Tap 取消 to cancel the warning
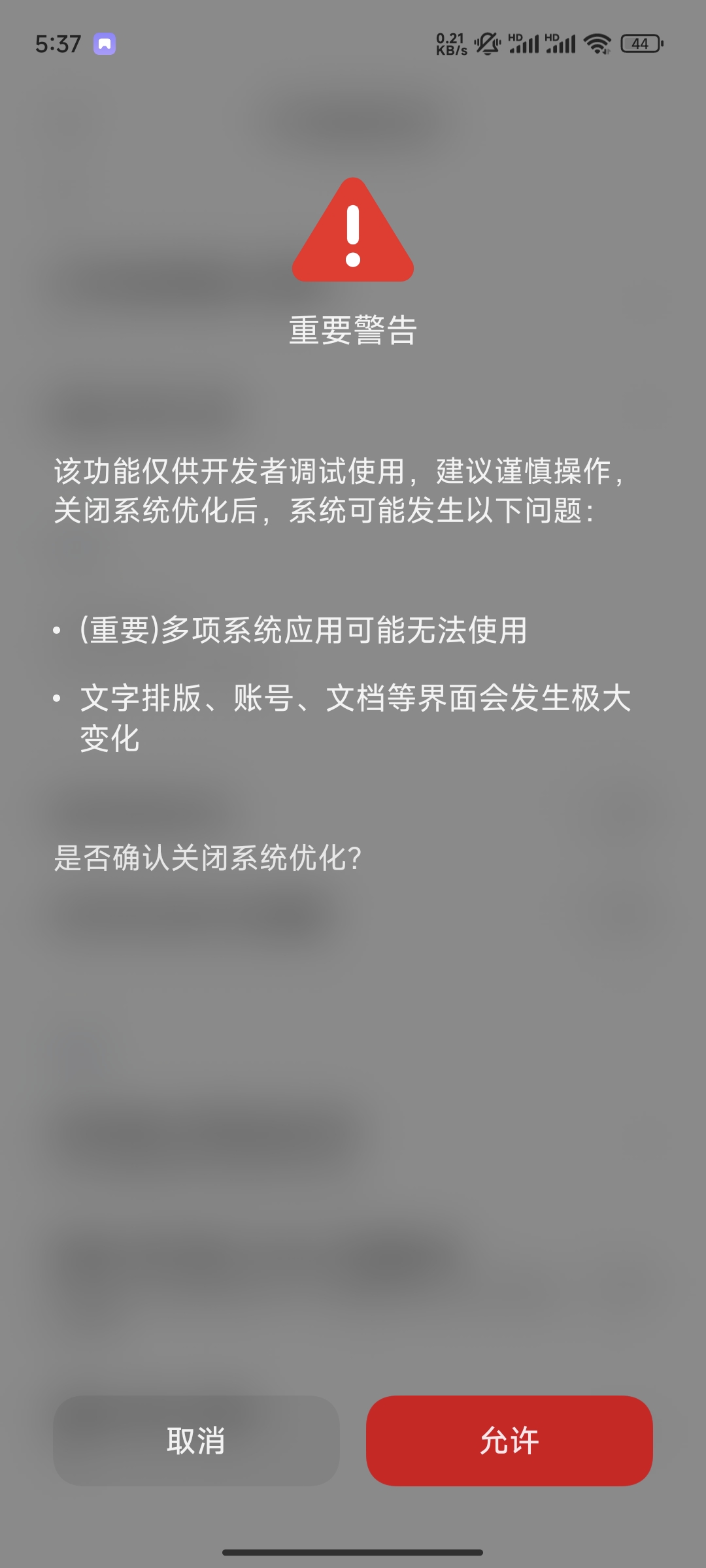This screenshot has height=1568, width=706. (x=196, y=1441)
